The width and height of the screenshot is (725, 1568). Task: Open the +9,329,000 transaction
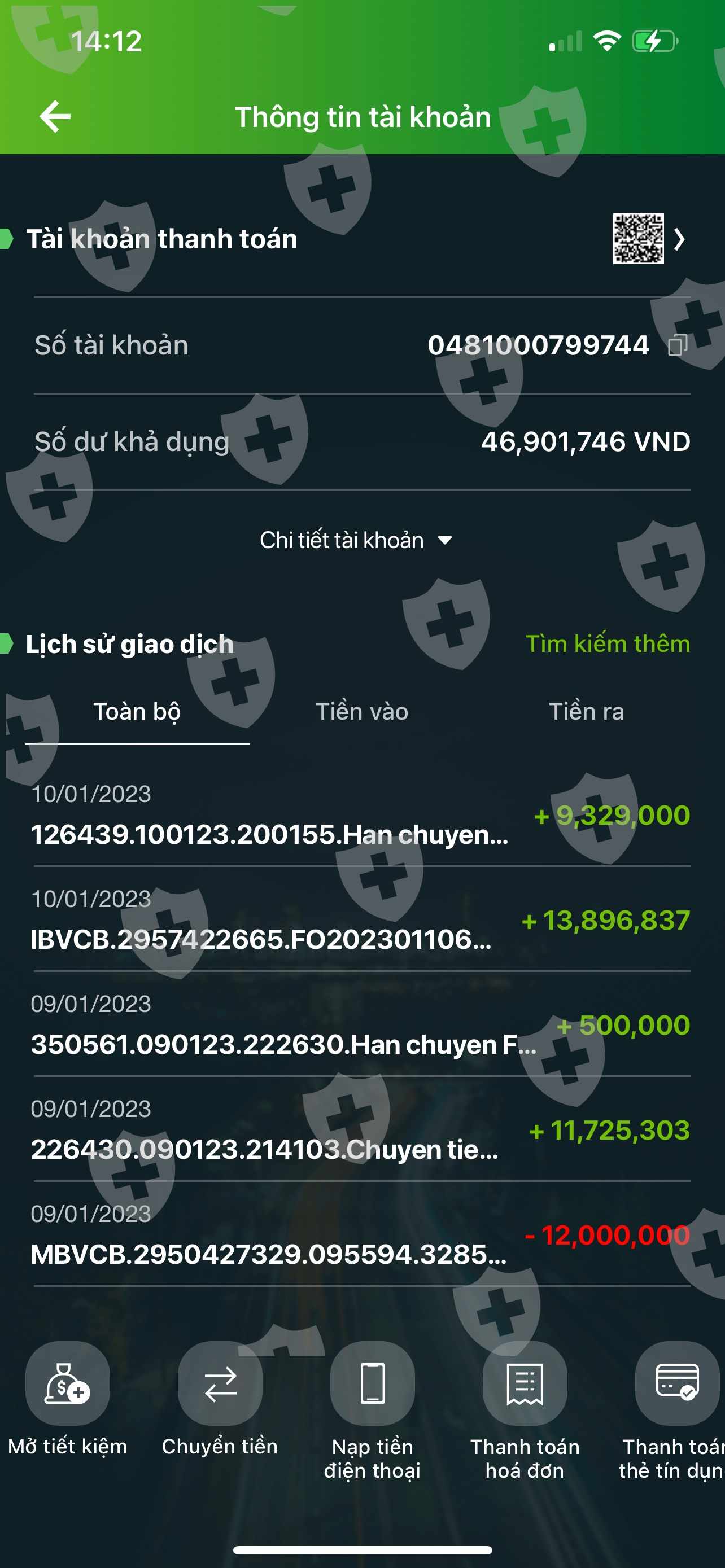(x=361, y=816)
